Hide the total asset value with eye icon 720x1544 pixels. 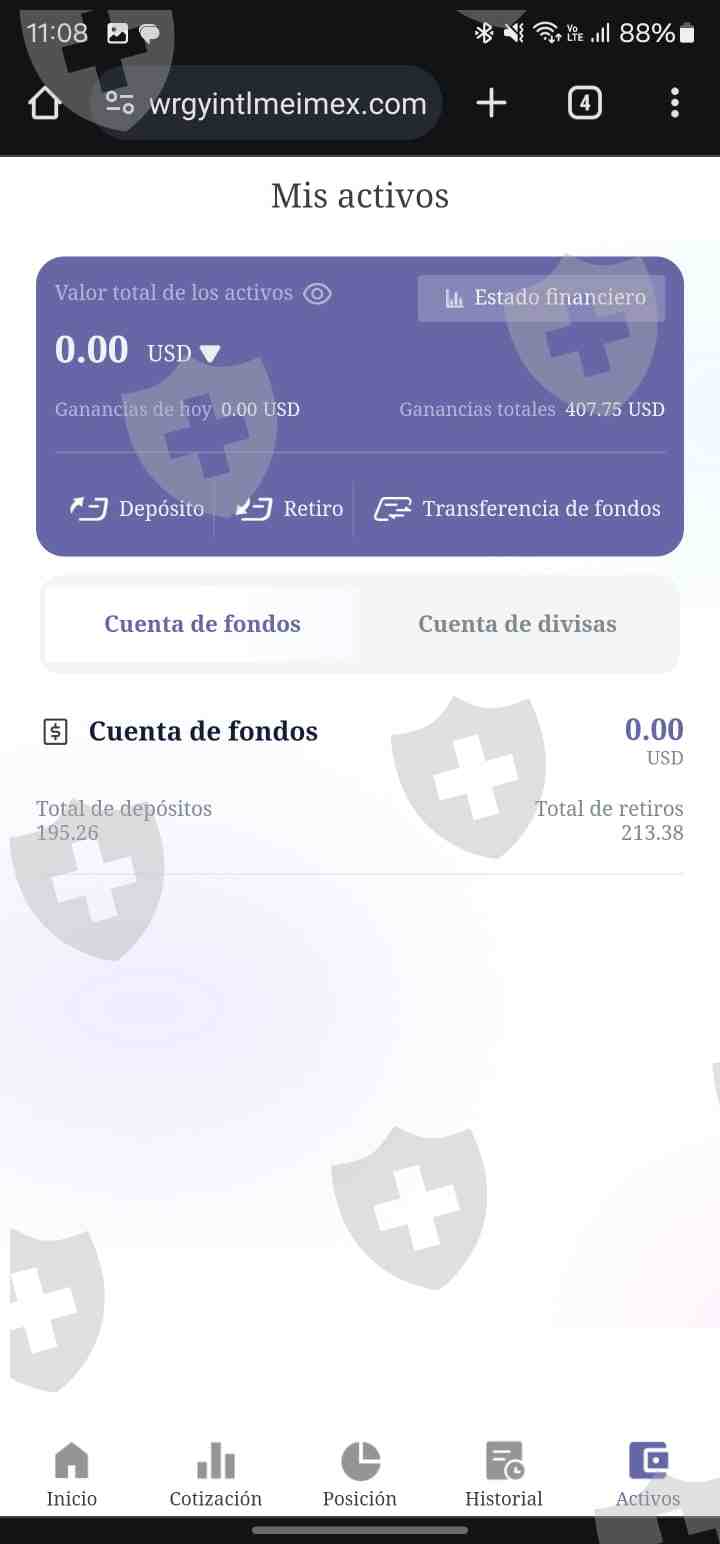317,294
